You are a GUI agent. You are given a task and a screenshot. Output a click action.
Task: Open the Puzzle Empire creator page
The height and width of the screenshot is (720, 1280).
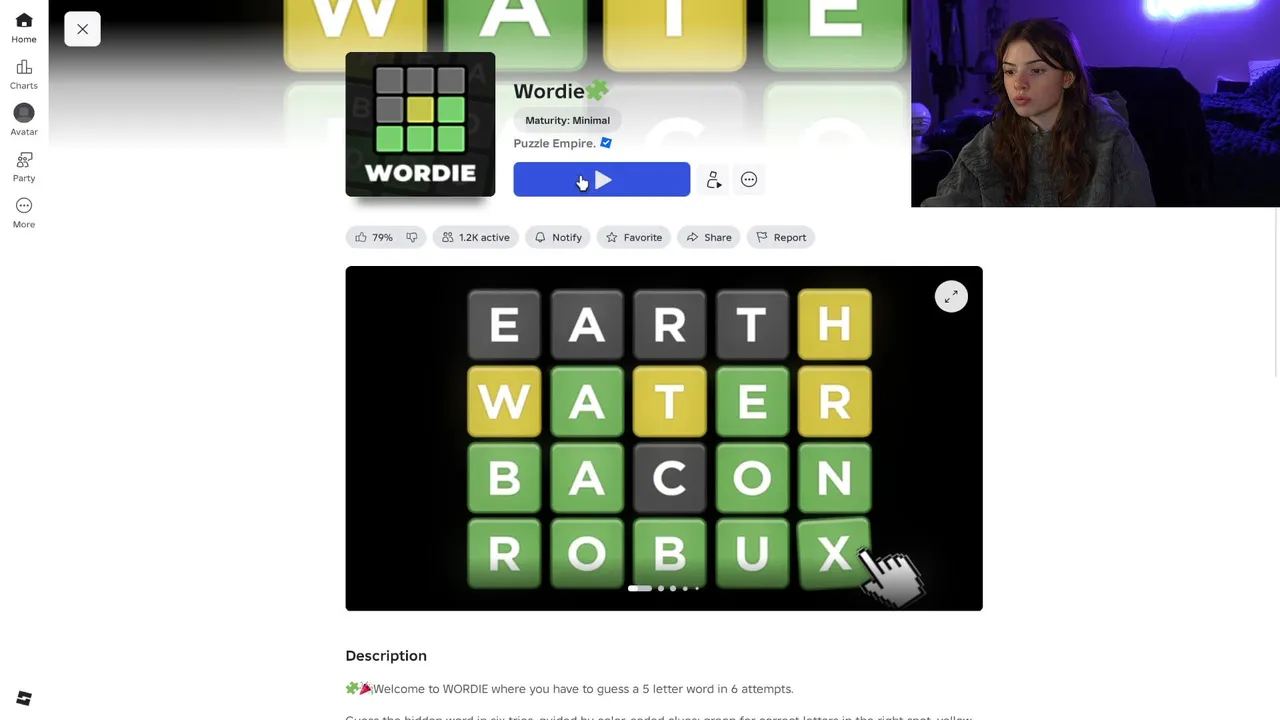[554, 143]
